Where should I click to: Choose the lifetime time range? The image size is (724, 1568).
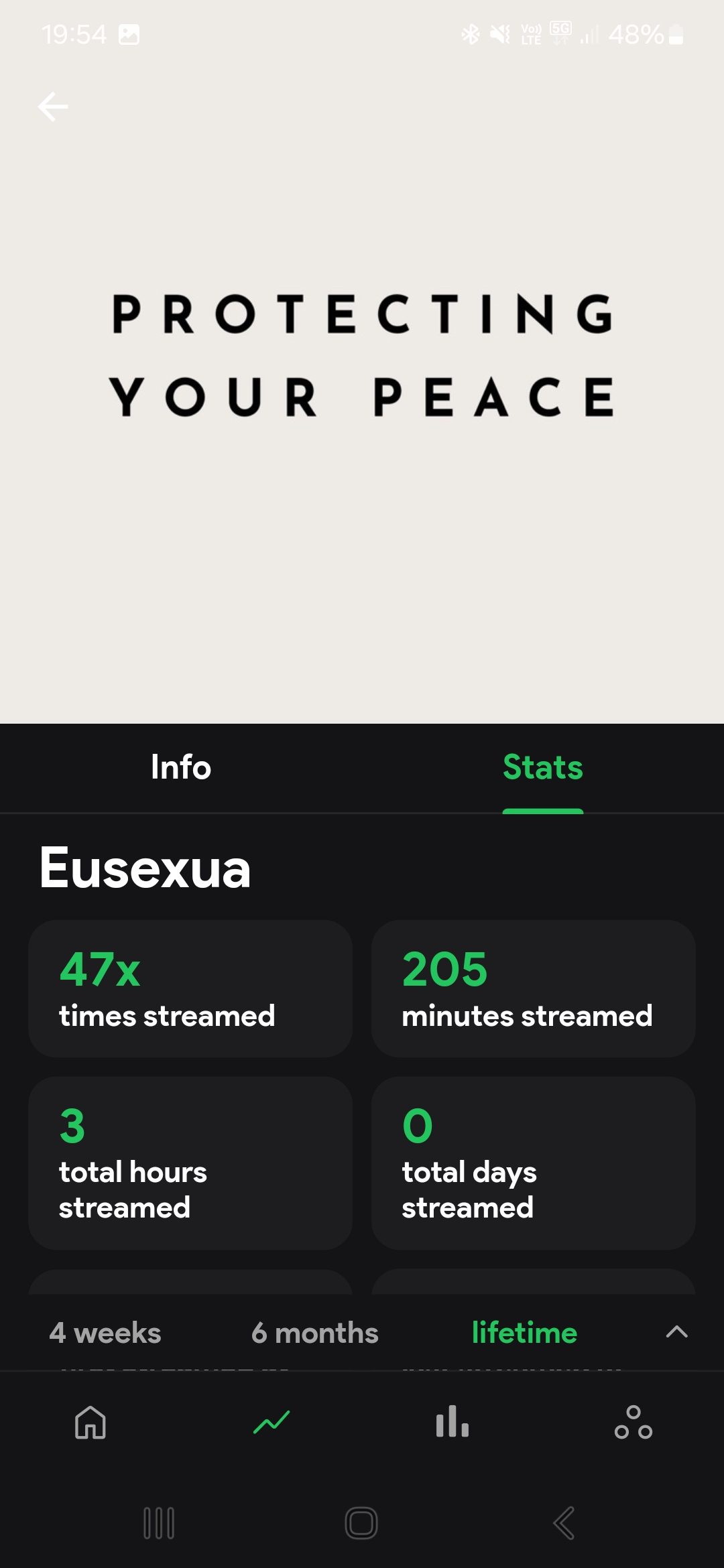(524, 1333)
